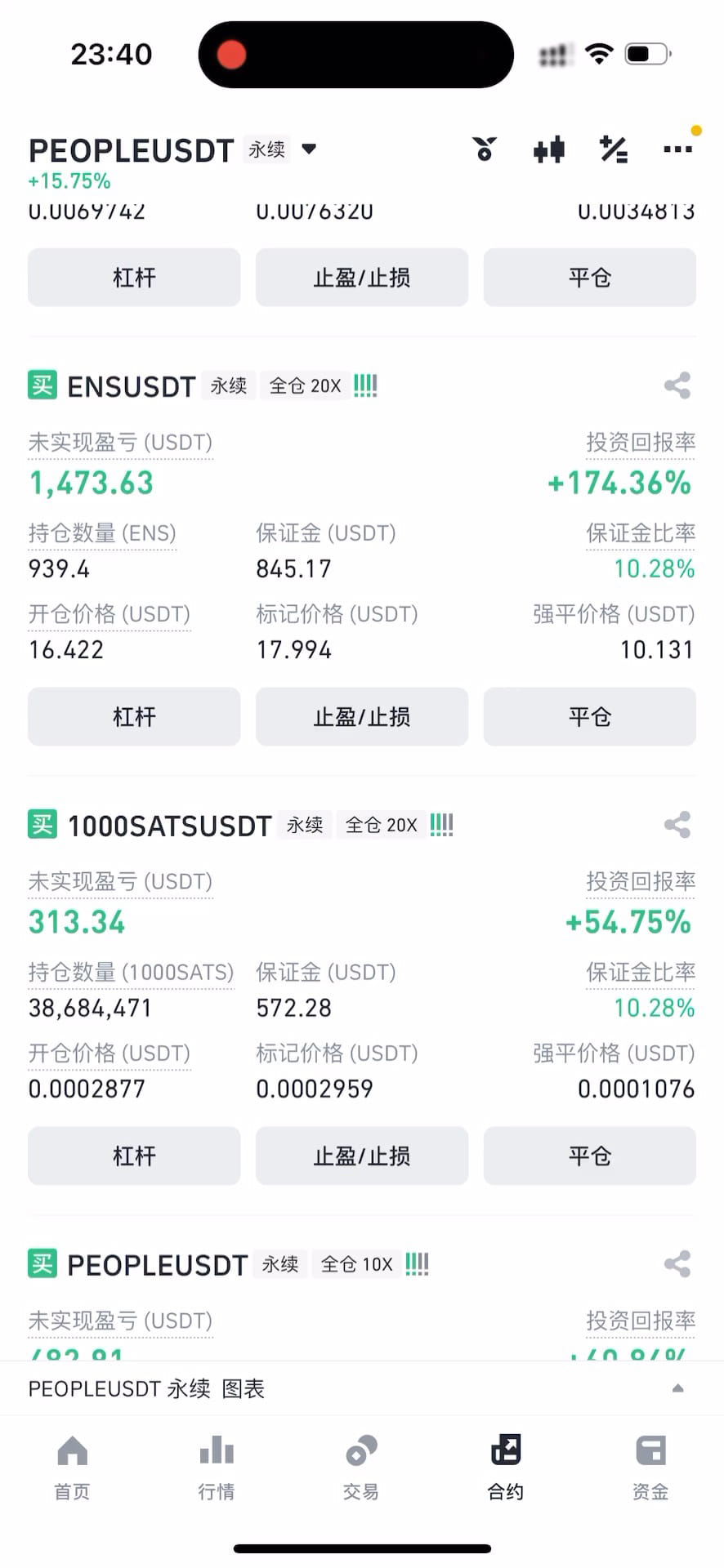Go to the 首页 tab

72,1468
